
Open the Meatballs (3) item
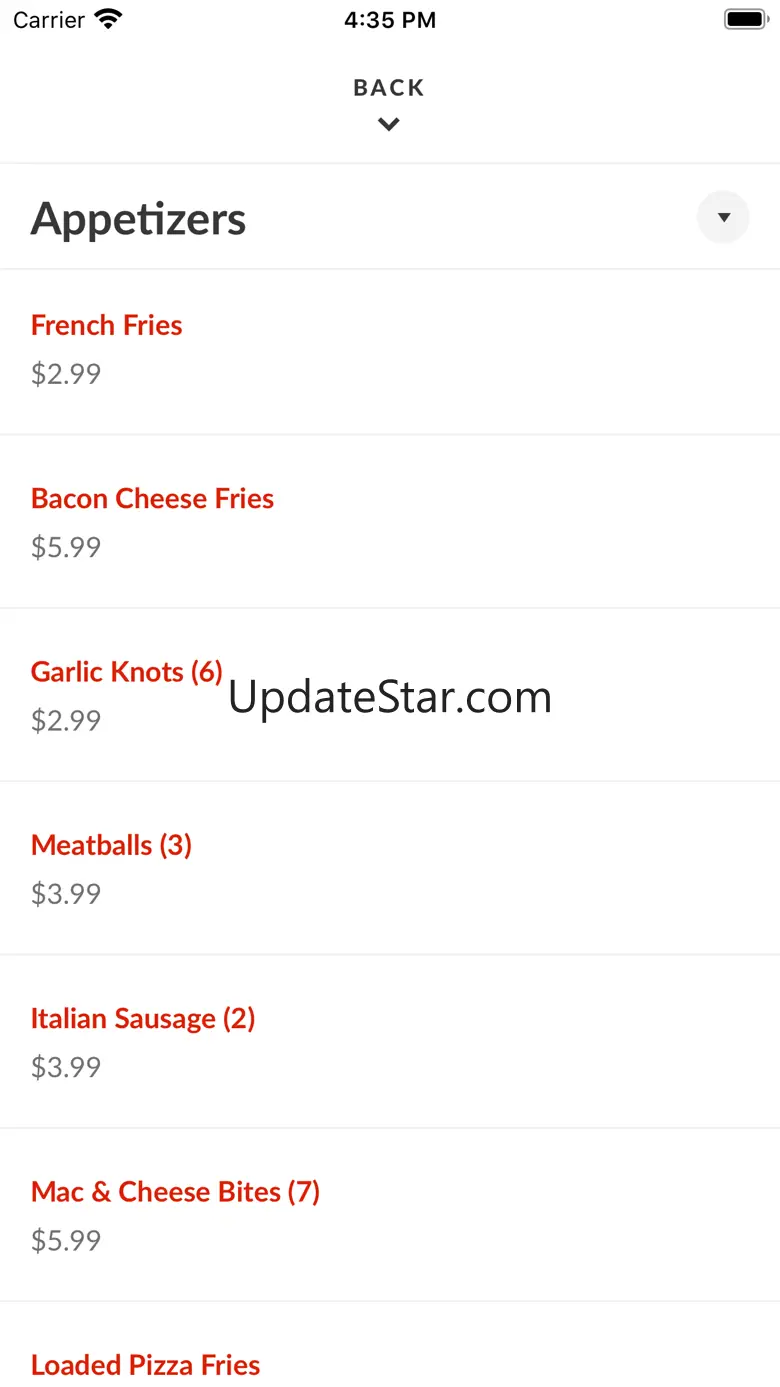pos(111,846)
